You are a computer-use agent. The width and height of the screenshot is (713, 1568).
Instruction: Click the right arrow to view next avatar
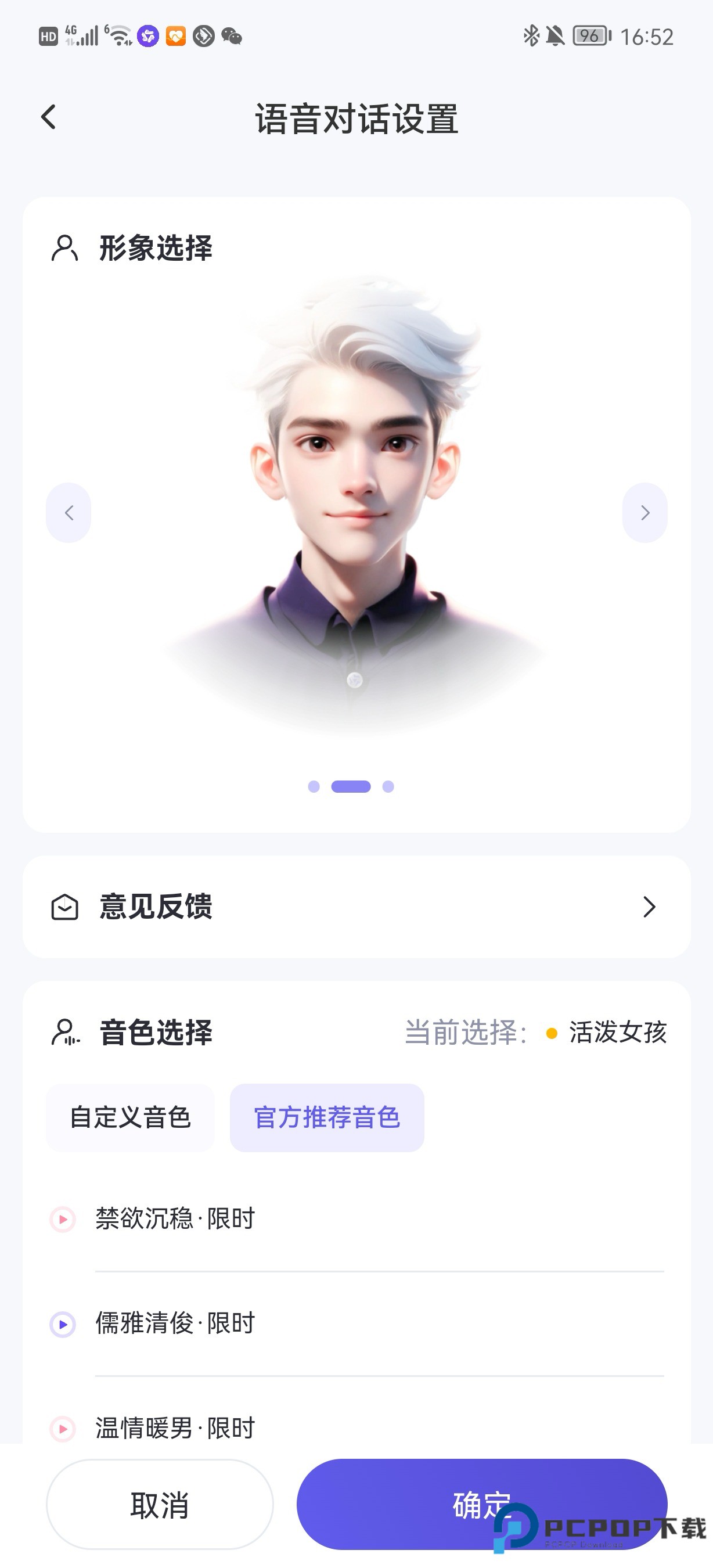[x=645, y=513]
